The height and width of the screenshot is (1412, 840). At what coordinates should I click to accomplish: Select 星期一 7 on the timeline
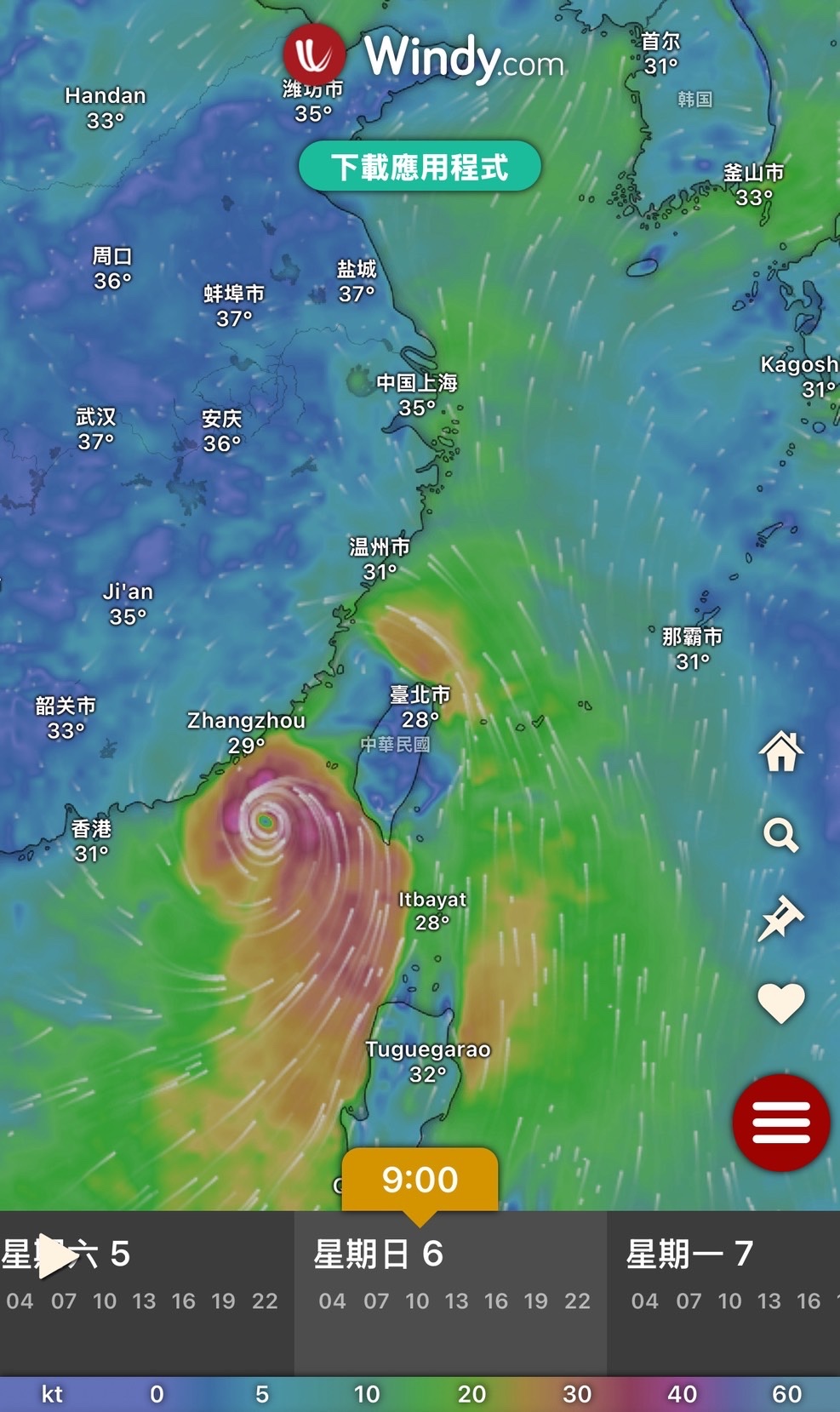[x=689, y=1254]
